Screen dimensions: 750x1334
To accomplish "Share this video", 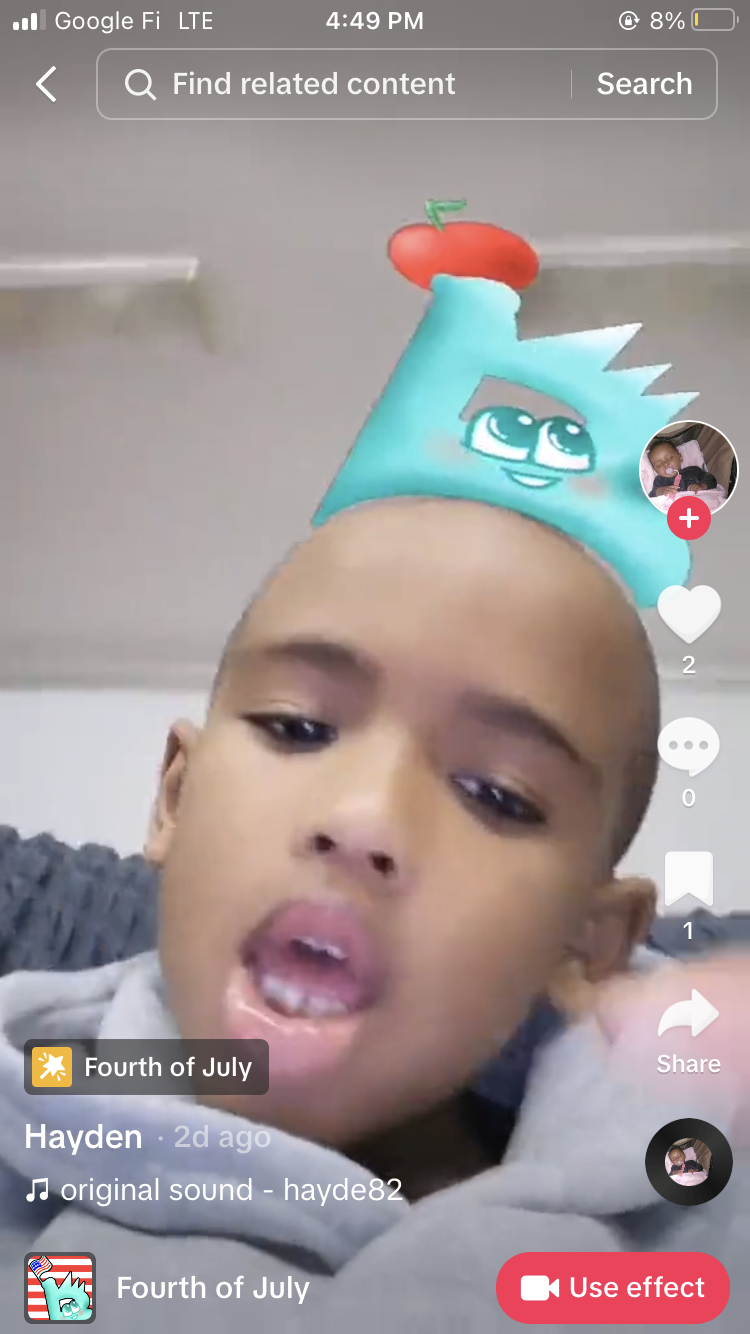I will point(688,1016).
